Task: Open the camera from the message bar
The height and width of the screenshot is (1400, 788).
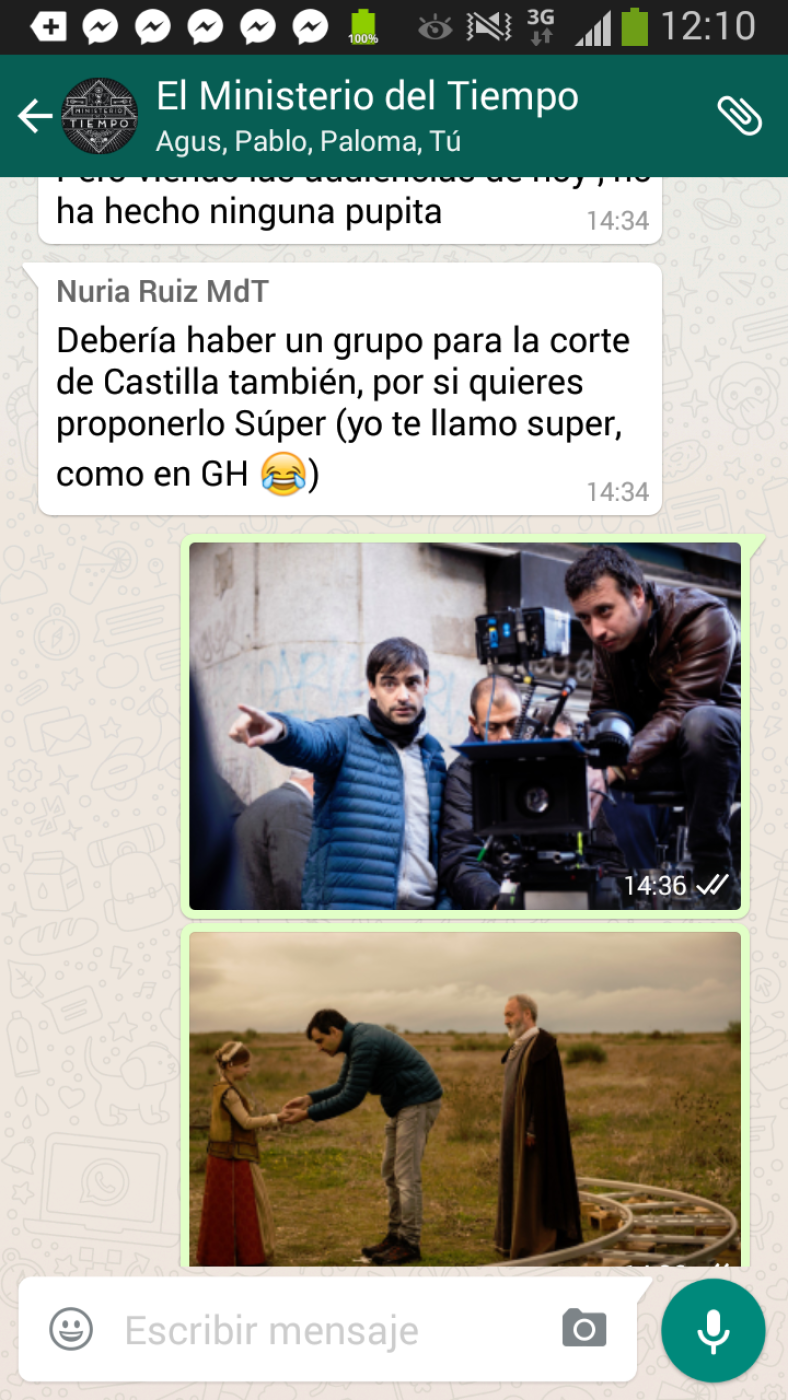Action: coord(584,1329)
